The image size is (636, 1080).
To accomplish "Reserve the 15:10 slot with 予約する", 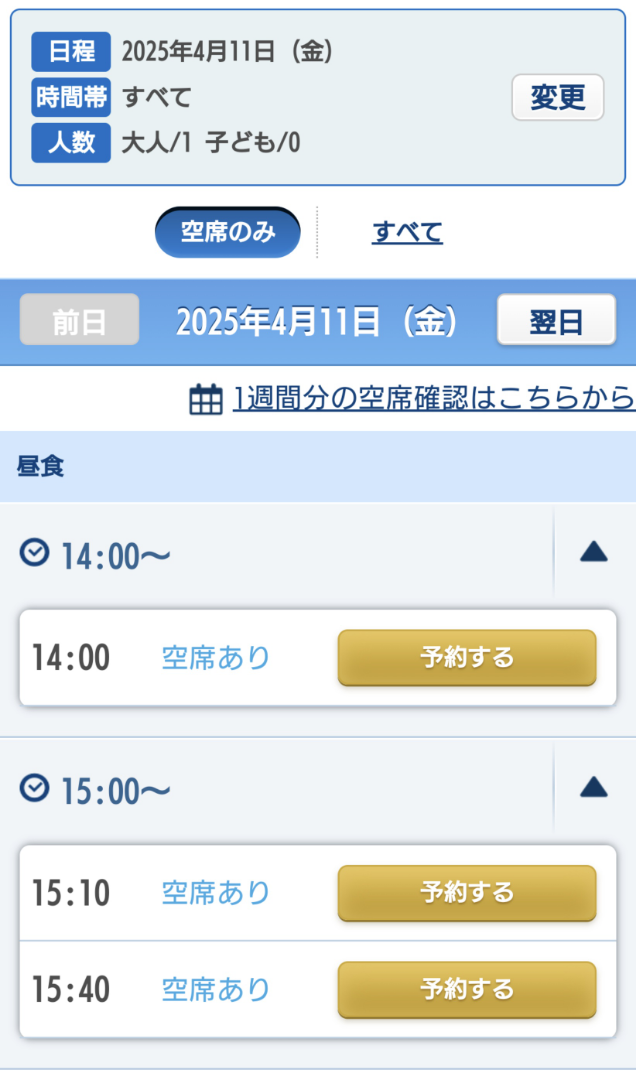I will (467, 893).
